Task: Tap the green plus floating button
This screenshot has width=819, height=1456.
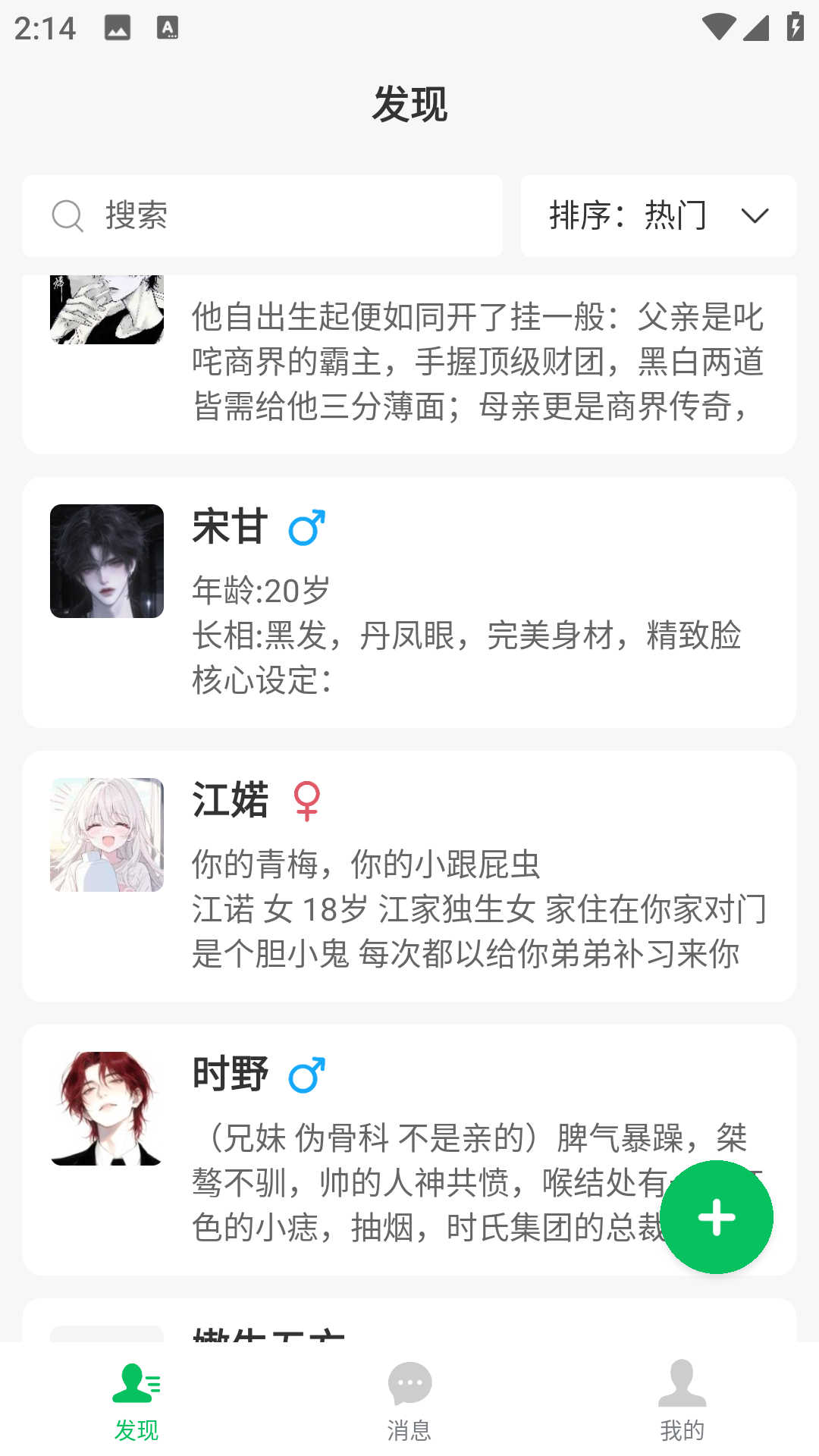Action: click(717, 1216)
